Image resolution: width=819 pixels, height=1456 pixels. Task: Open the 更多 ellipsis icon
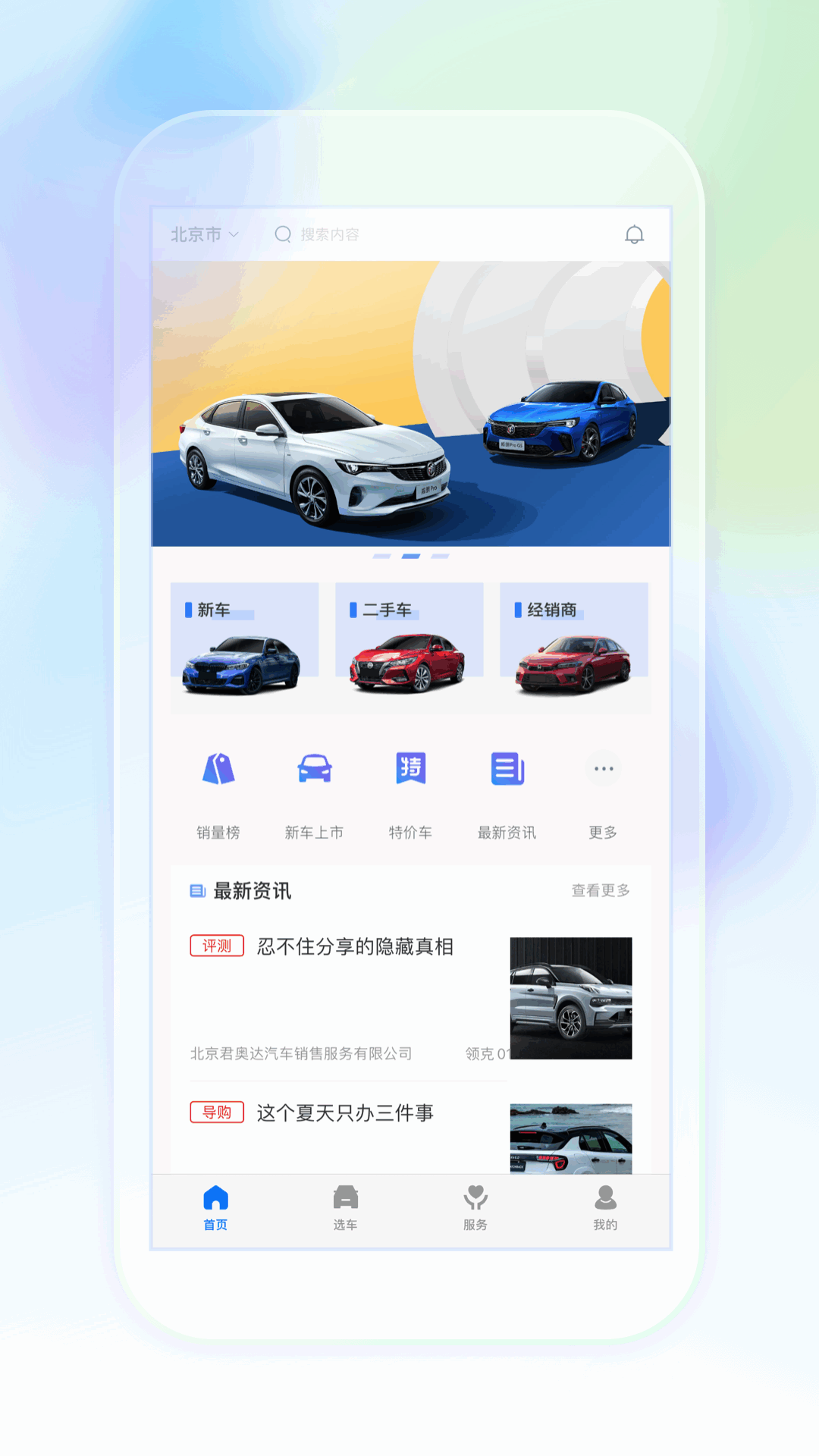point(602,768)
